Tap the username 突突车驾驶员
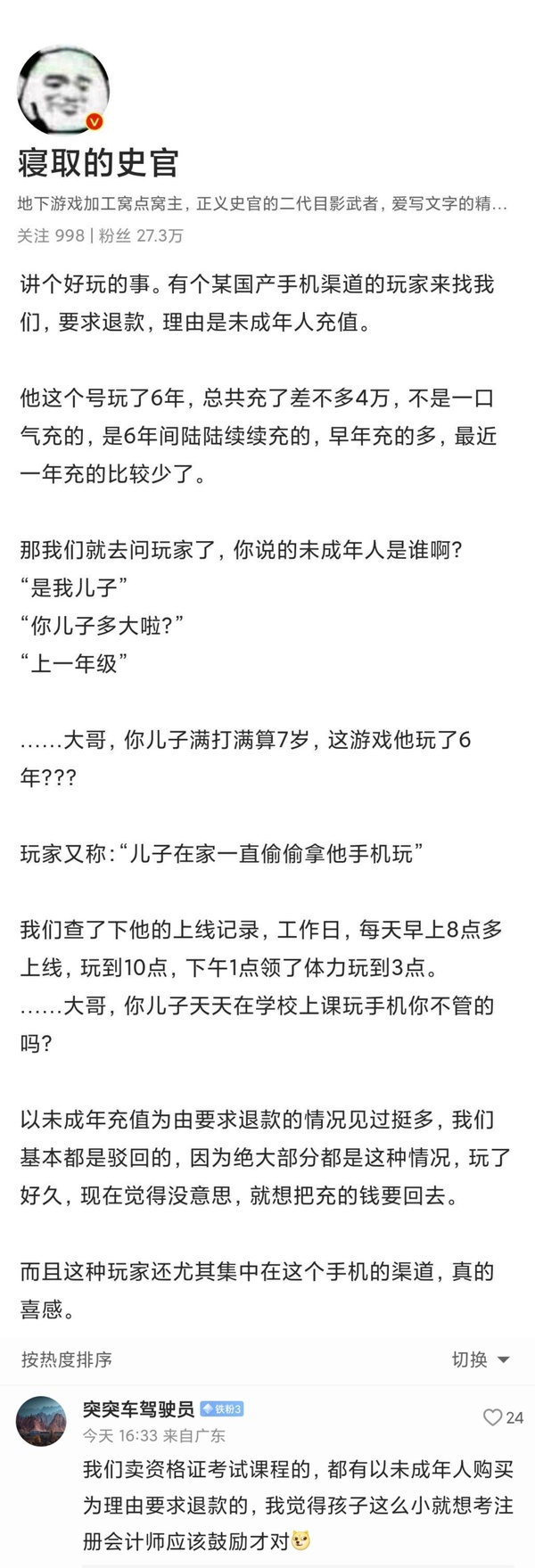The width and height of the screenshot is (535, 1568). coord(137,1409)
